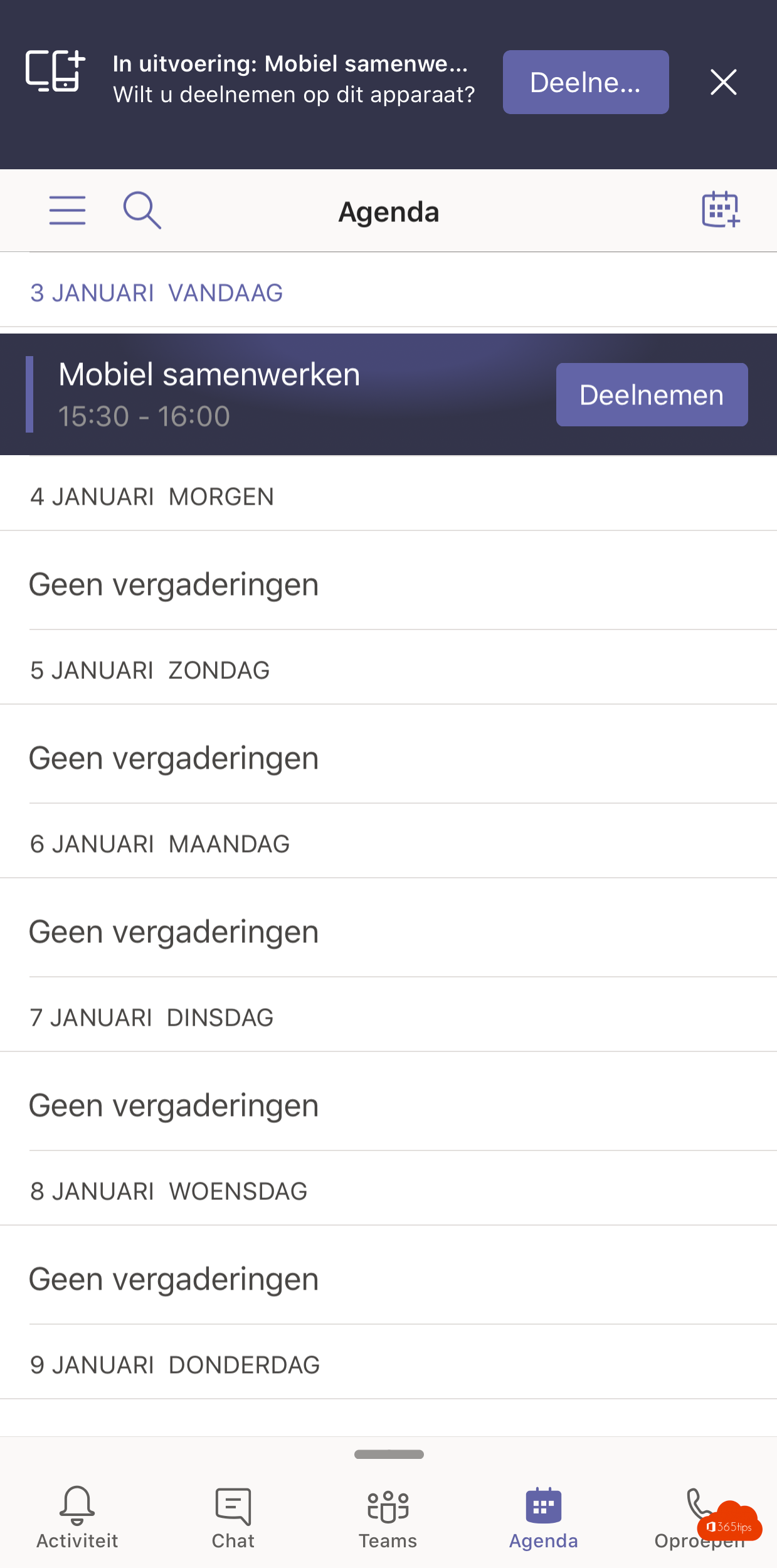Go to the Oproepen tab
Screen dimensions: 777x1568
pos(699,1517)
